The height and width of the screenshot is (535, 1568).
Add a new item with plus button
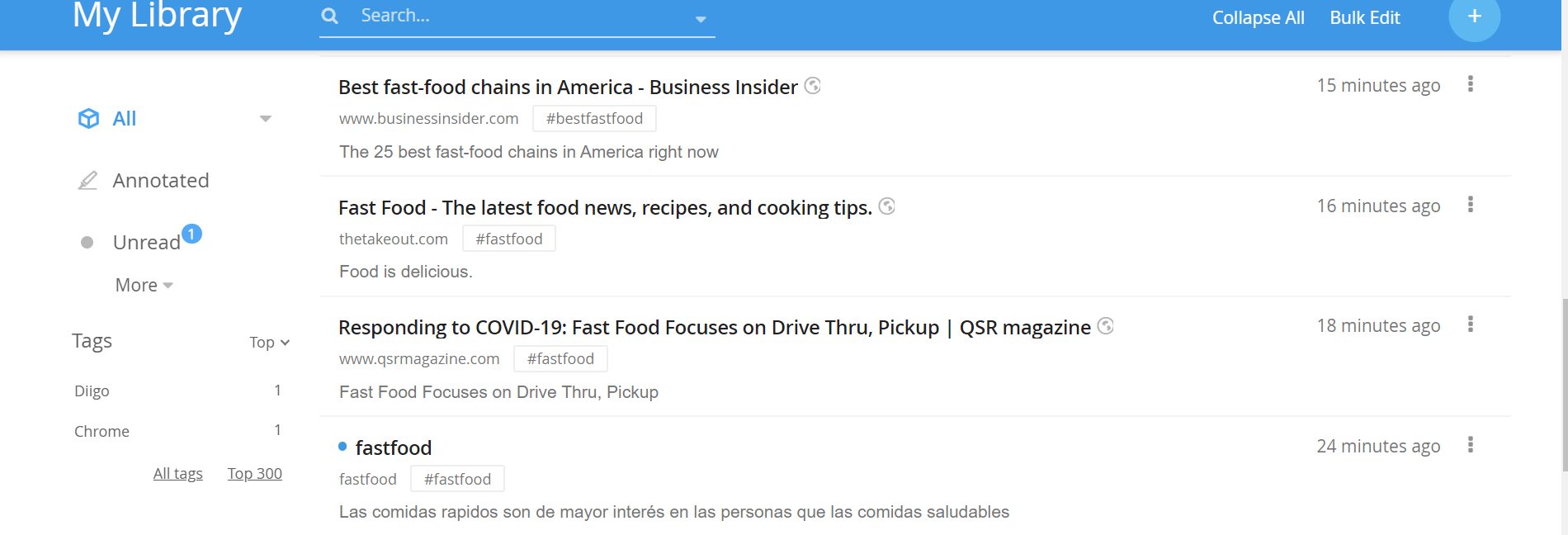pyautogui.click(x=1474, y=17)
